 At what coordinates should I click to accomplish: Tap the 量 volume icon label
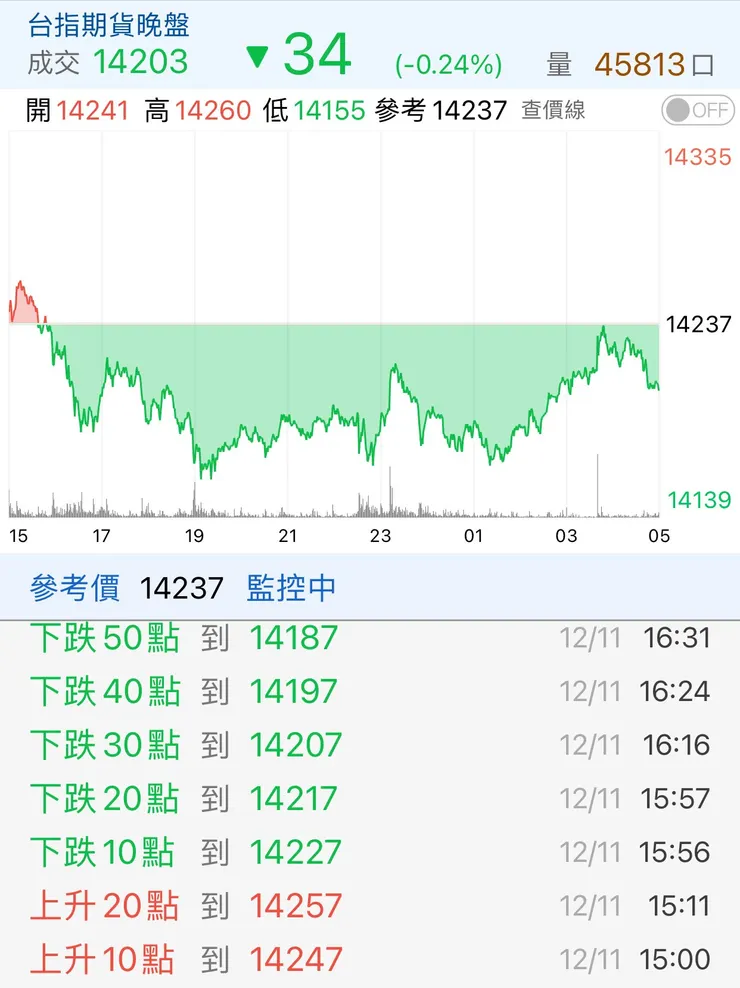[x=560, y=63]
